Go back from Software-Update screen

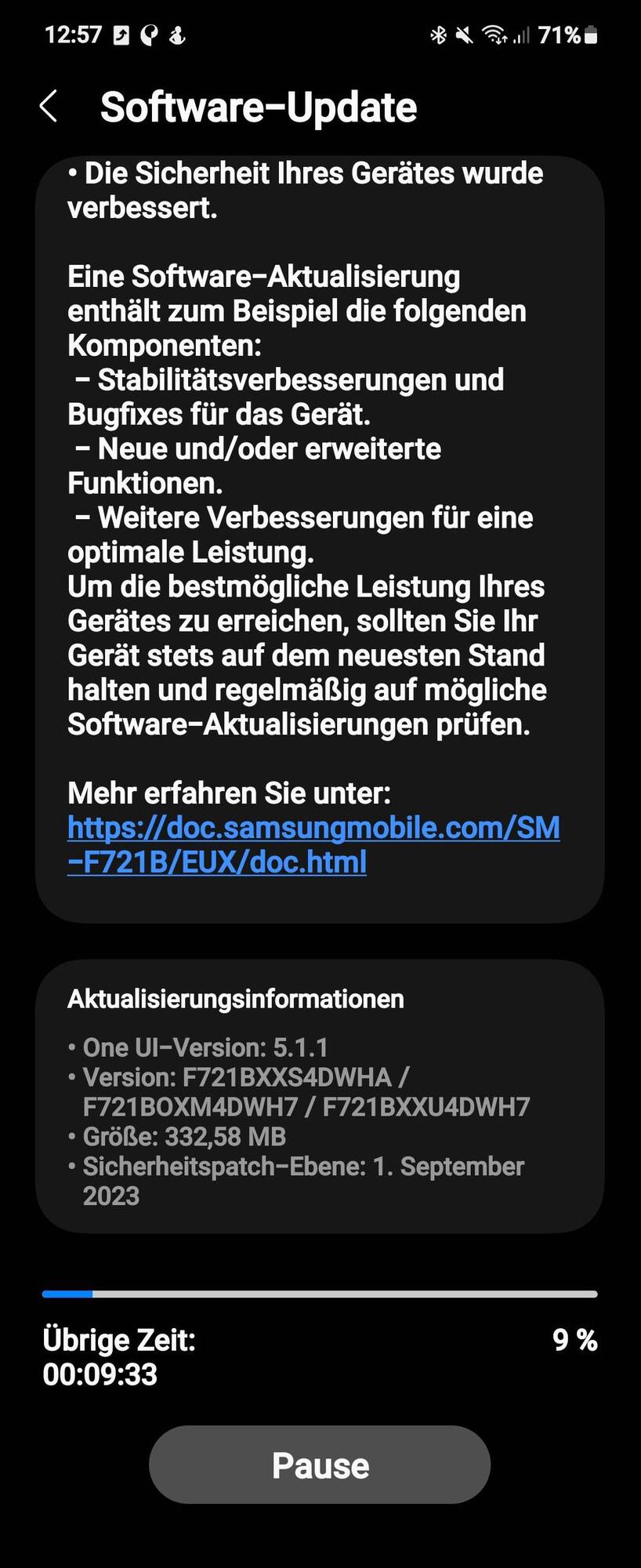(49, 107)
